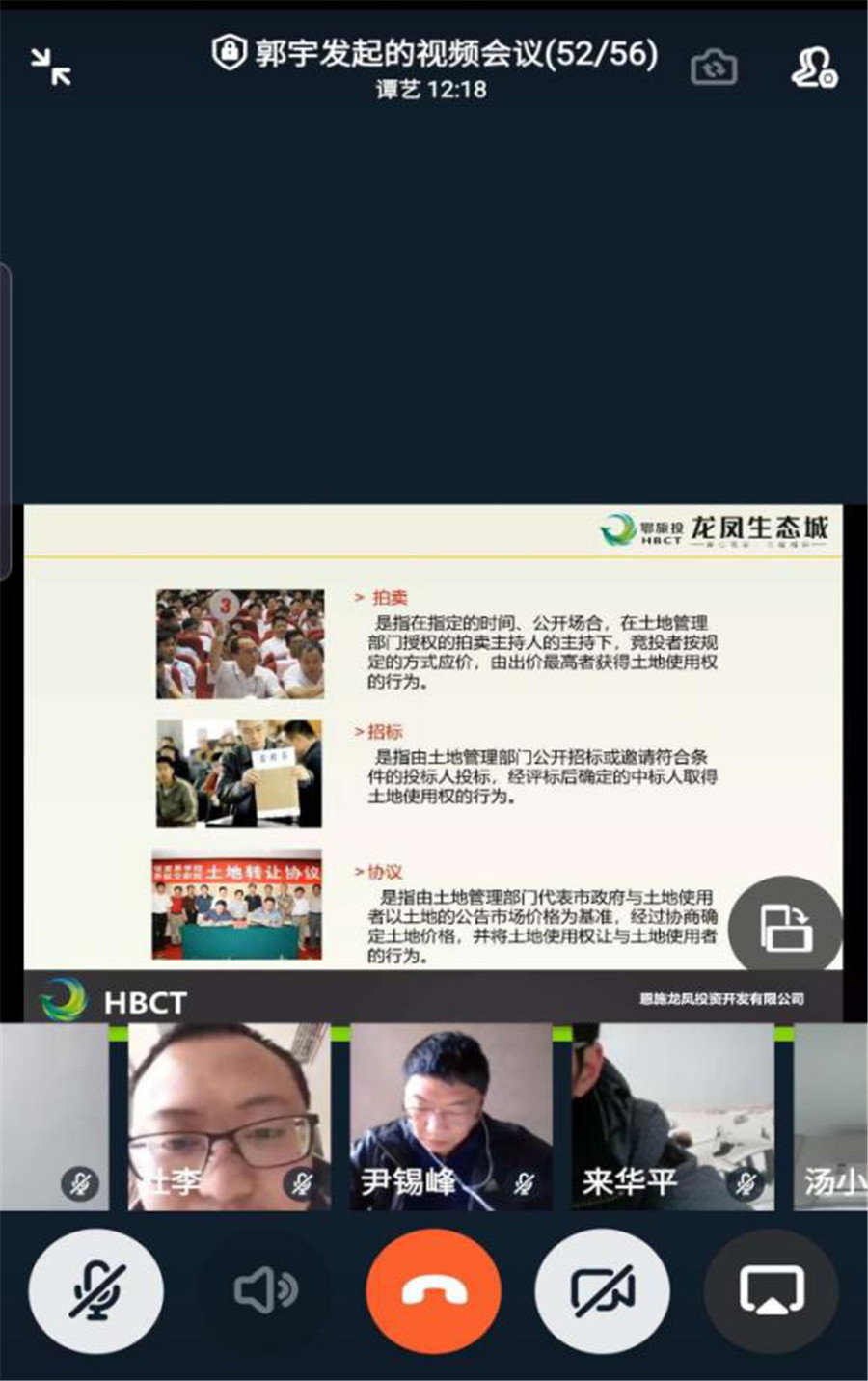
Task: Turn on the camera
Action: 603,1289
